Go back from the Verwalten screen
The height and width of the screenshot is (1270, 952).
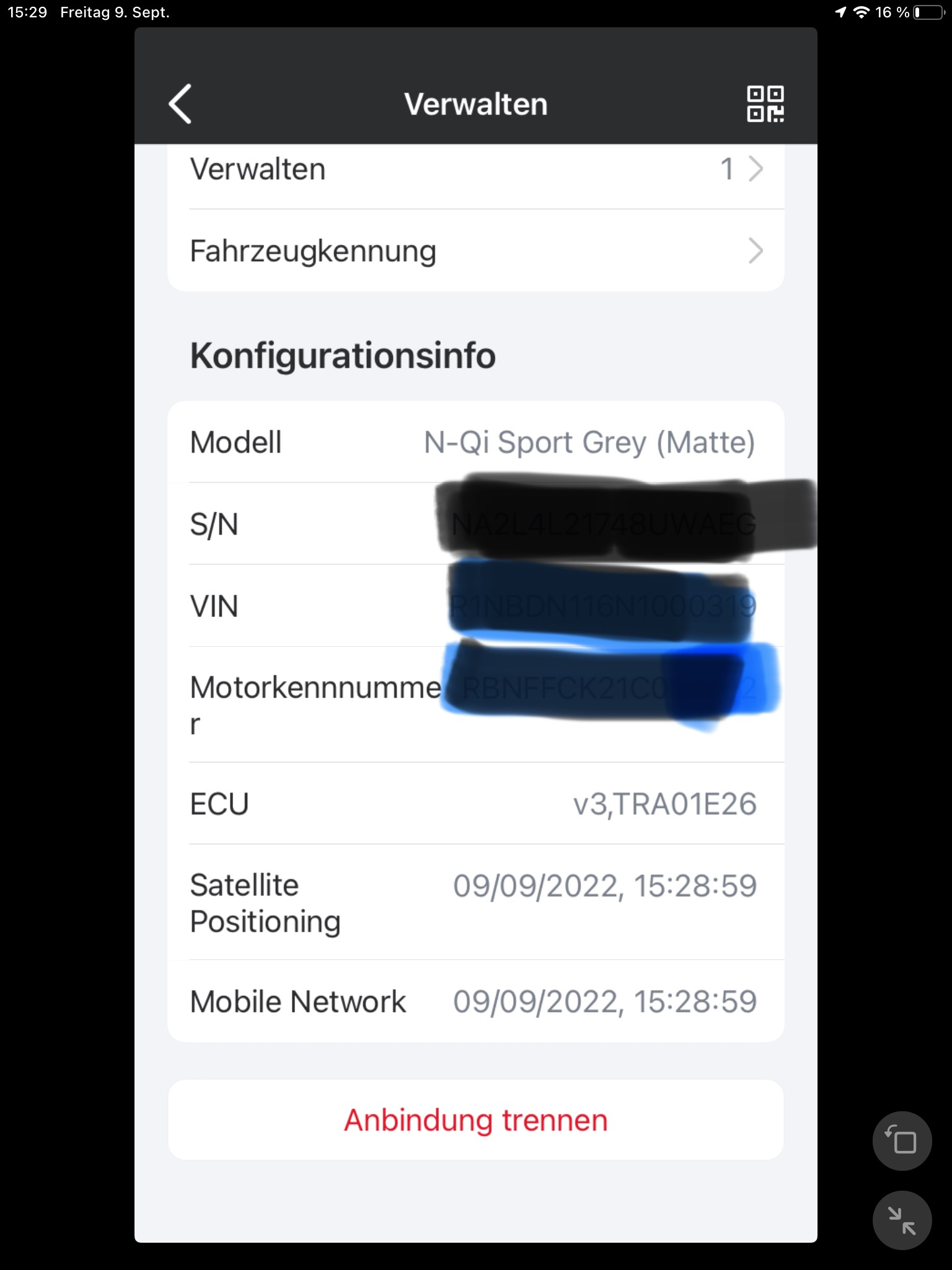180,104
